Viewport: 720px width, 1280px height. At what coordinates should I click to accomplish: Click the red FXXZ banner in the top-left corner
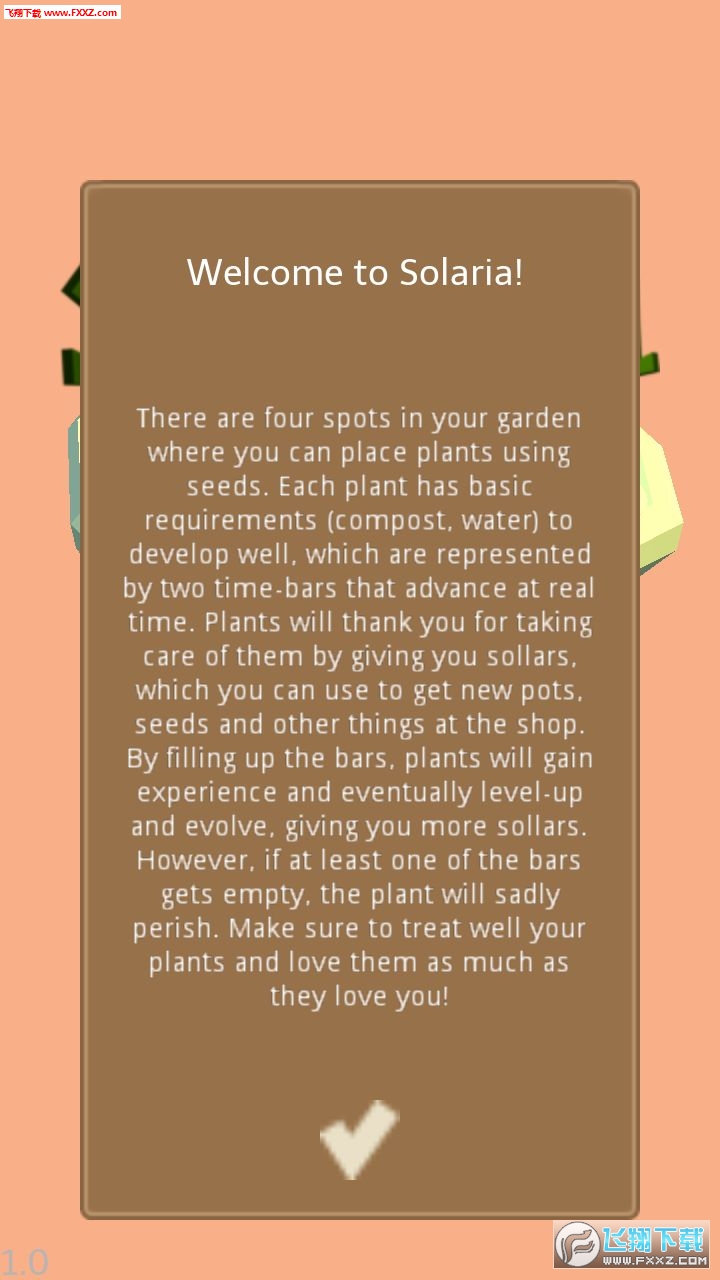point(62,12)
